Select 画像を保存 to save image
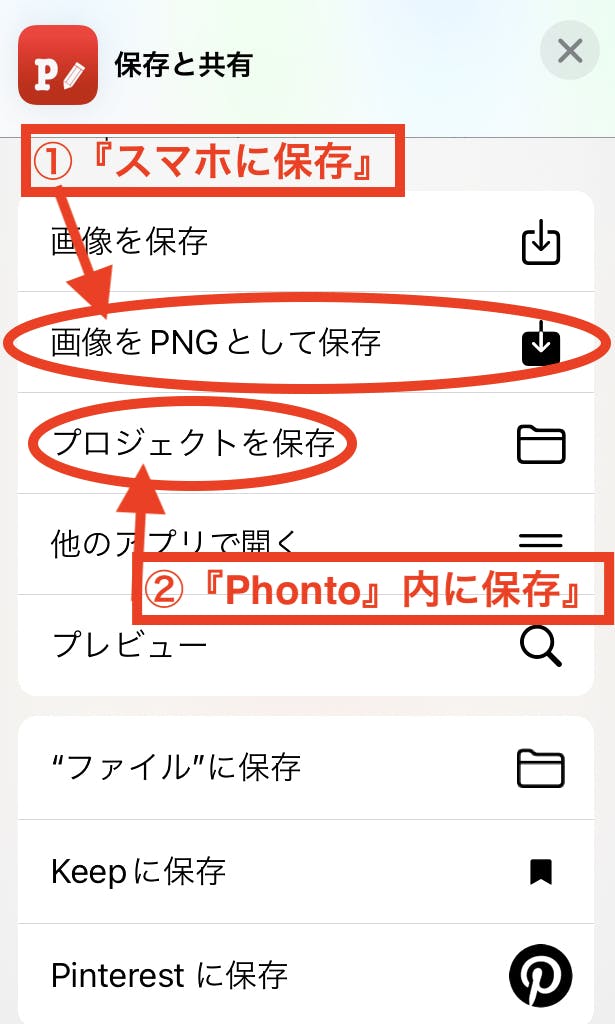This screenshot has height=1024, width=615. pyautogui.click(x=300, y=242)
